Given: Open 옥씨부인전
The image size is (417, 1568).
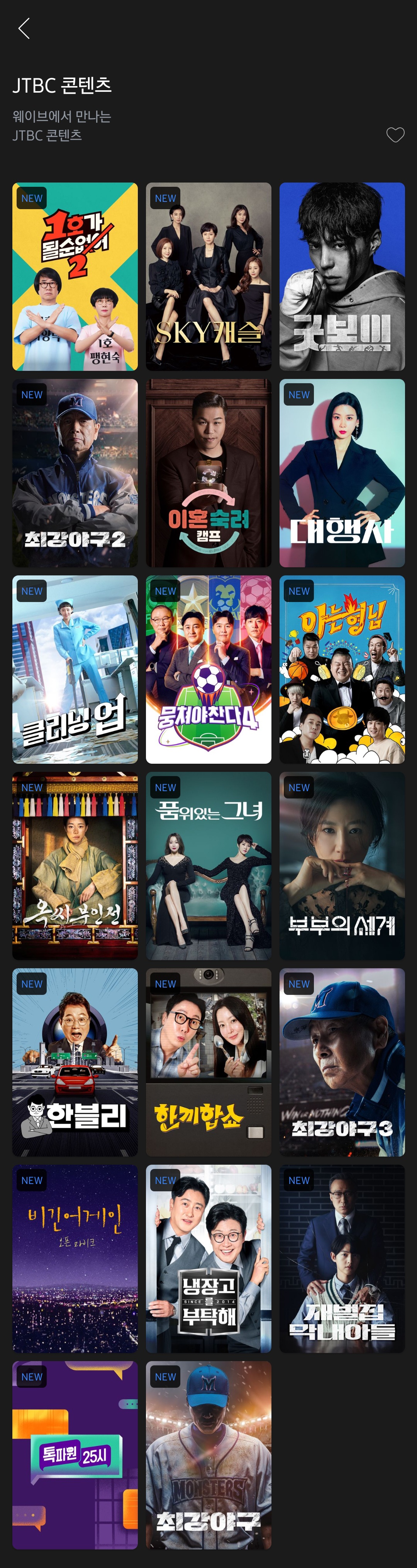Looking at the screenshot, I should (x=75, y=866).
